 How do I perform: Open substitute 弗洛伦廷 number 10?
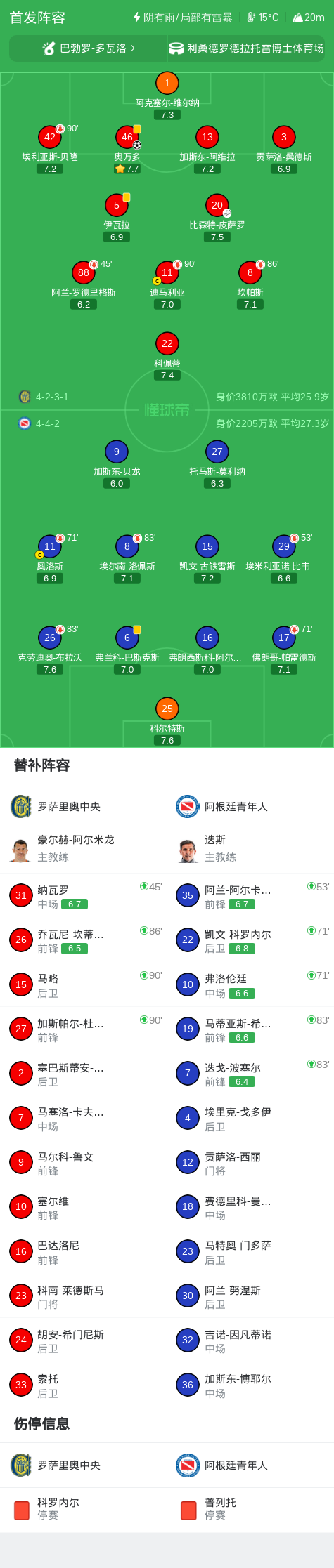coord(250,984)
